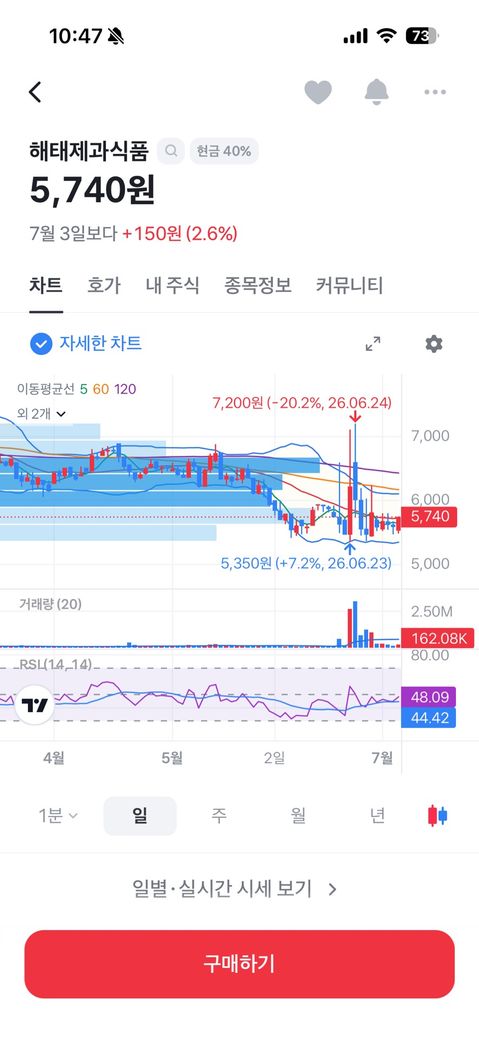Uncheck the 자세한 차트 checkbox
This screenshot has width=479, height=1040.
41,344
